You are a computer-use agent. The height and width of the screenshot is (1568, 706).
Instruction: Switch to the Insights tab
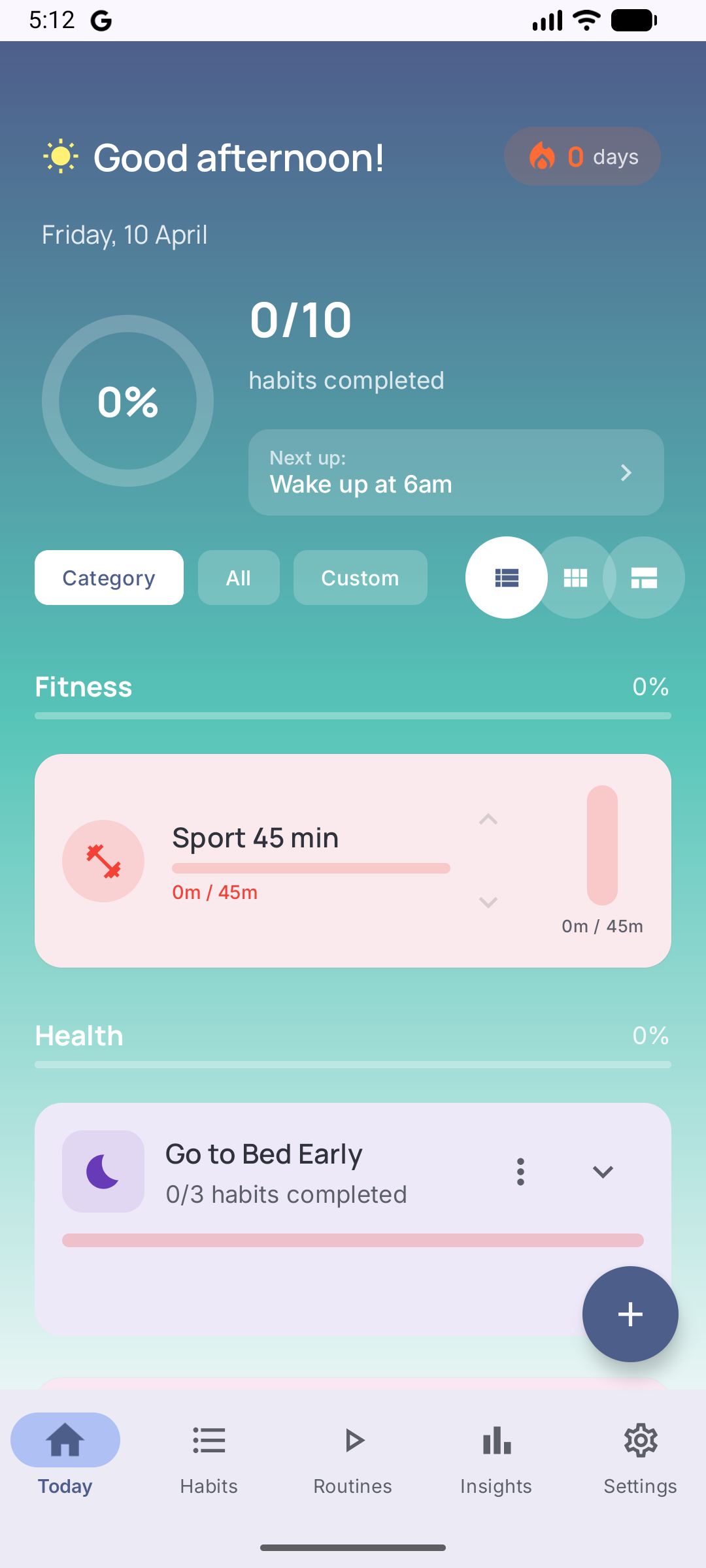(496, 1454)
